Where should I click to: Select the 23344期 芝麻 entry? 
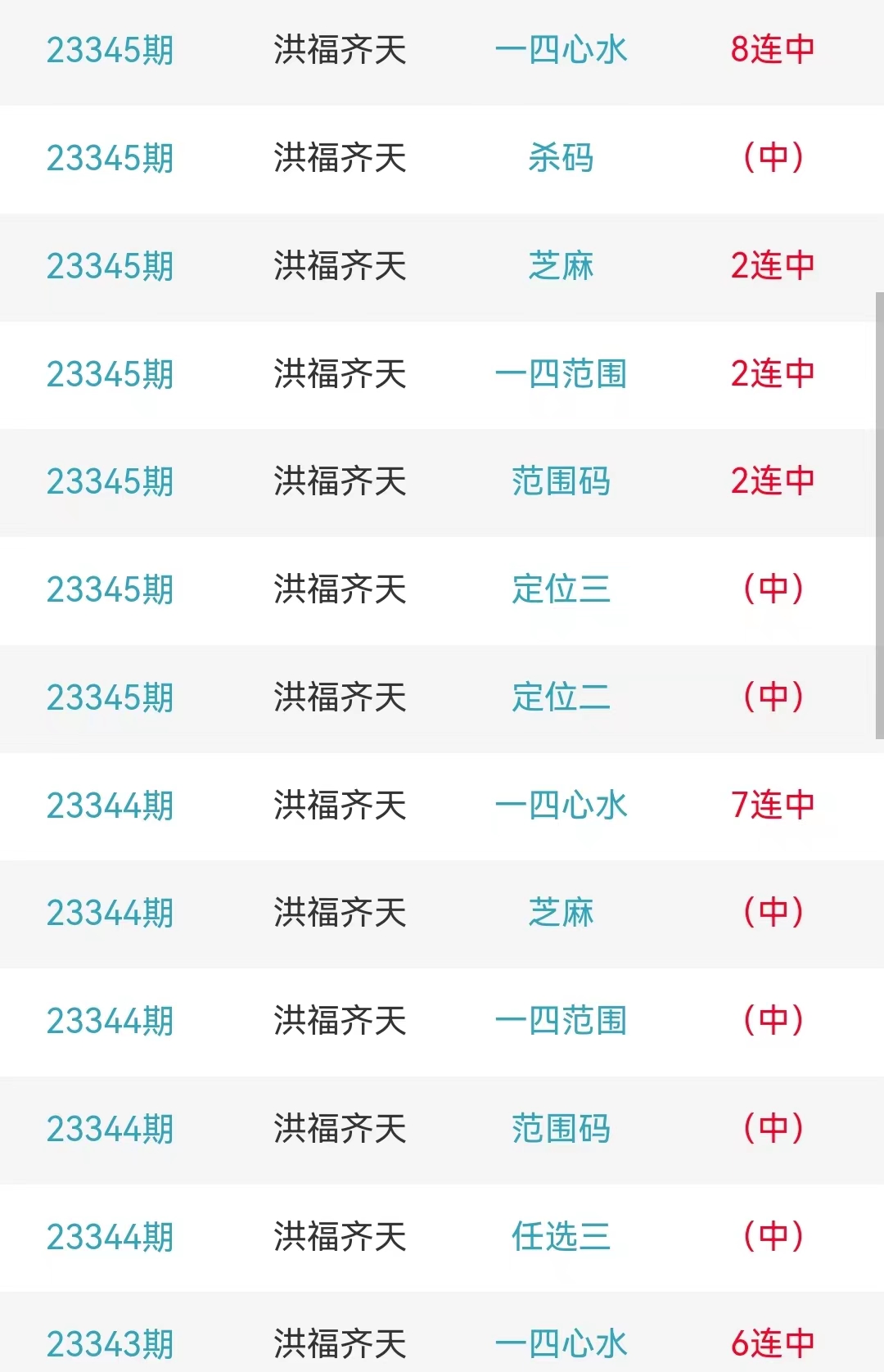[561, 913]
